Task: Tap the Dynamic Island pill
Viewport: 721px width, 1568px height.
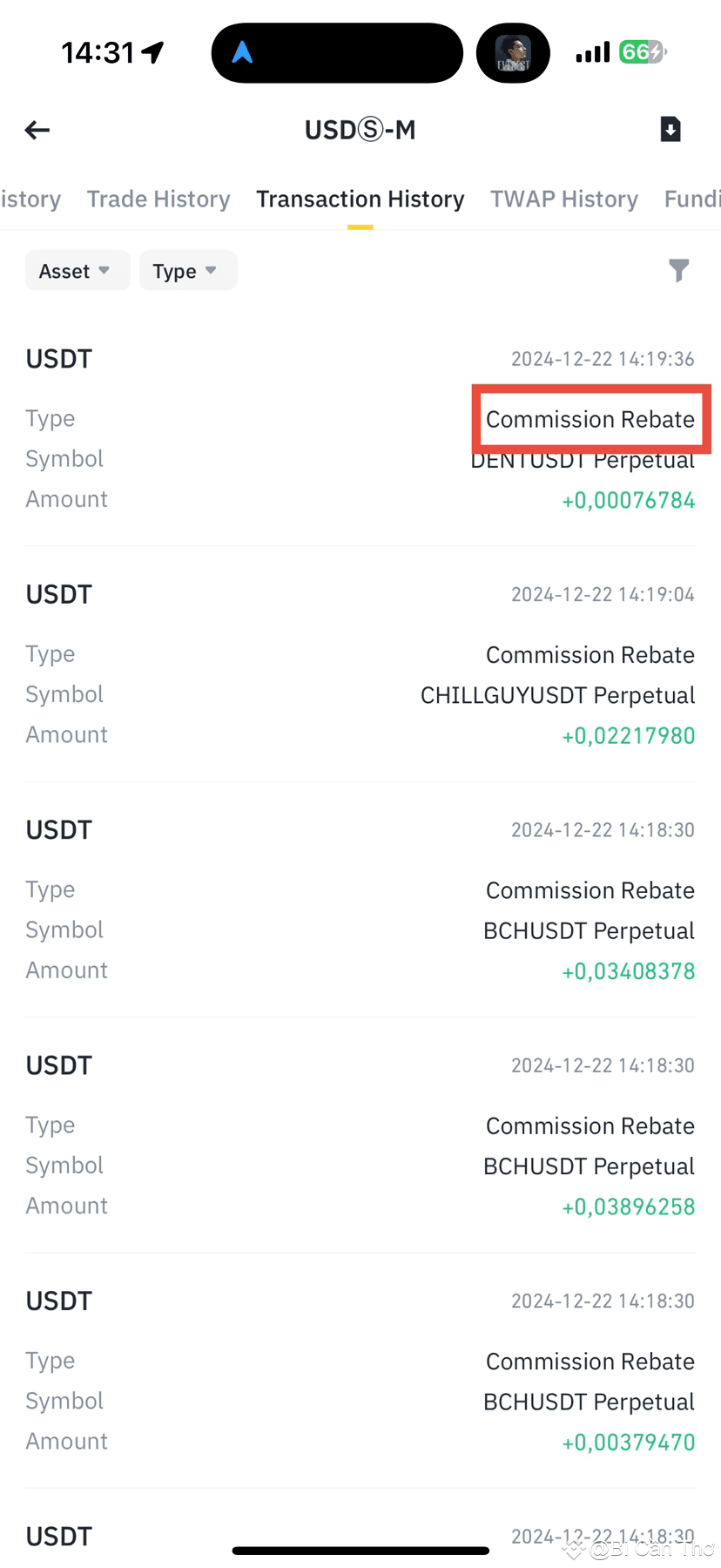Action: [x=337, y=52]
